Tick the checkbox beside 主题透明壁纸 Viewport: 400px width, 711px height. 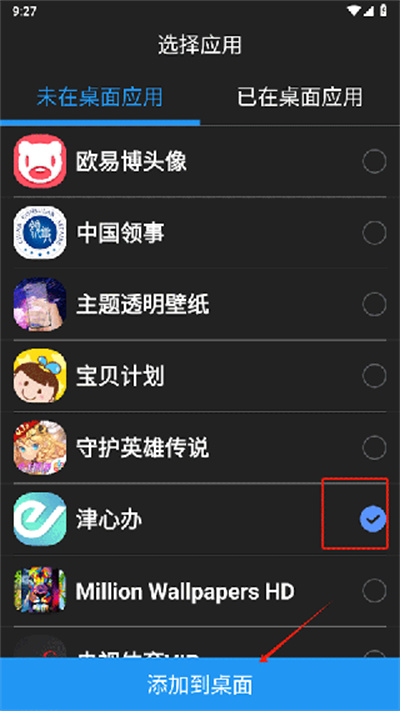click(374, 304)
